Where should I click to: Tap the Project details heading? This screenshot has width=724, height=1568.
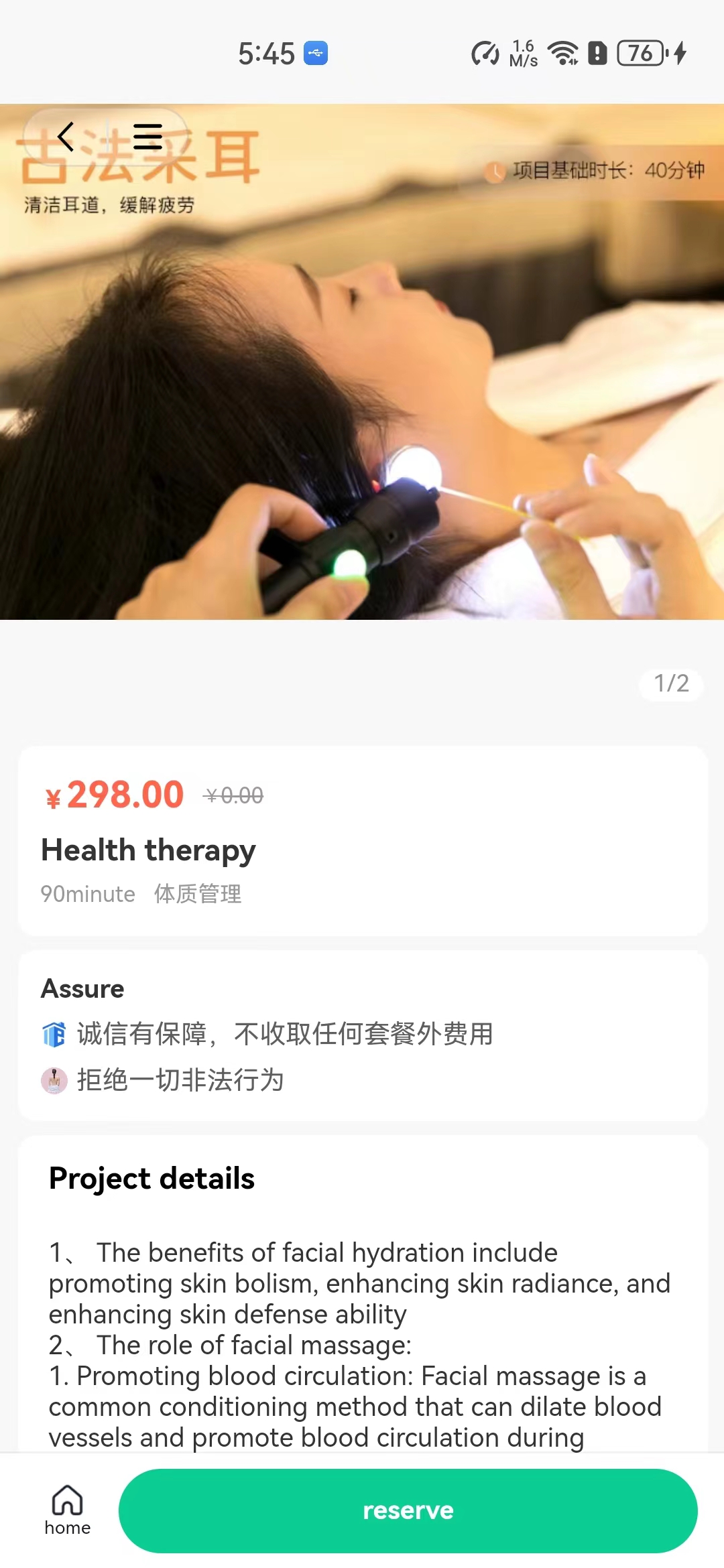(x=152, y=1179)
